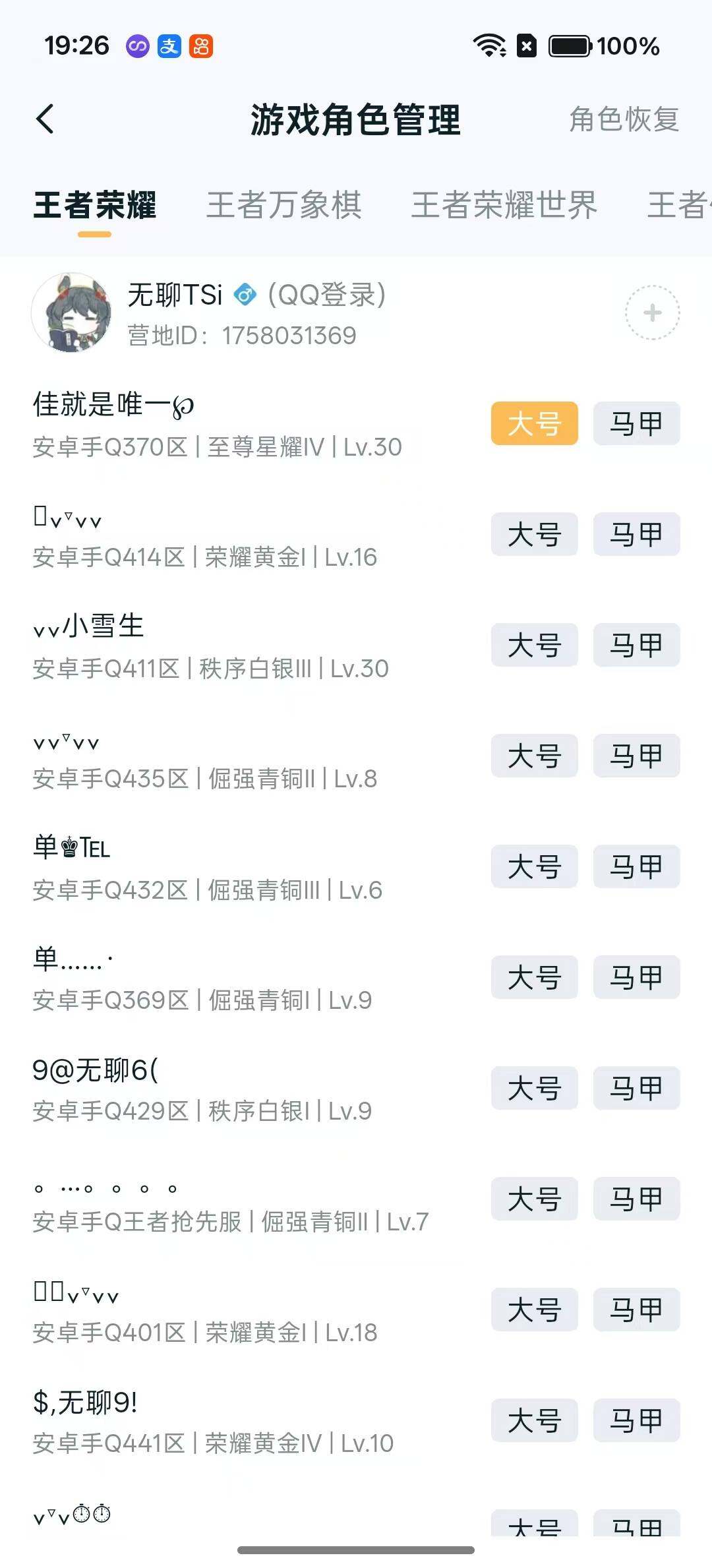Tap 马甲 button for role $,无聊9!
Image resolution: width=712 pixels, height=1568 pixels.
tap(636, 1421)
